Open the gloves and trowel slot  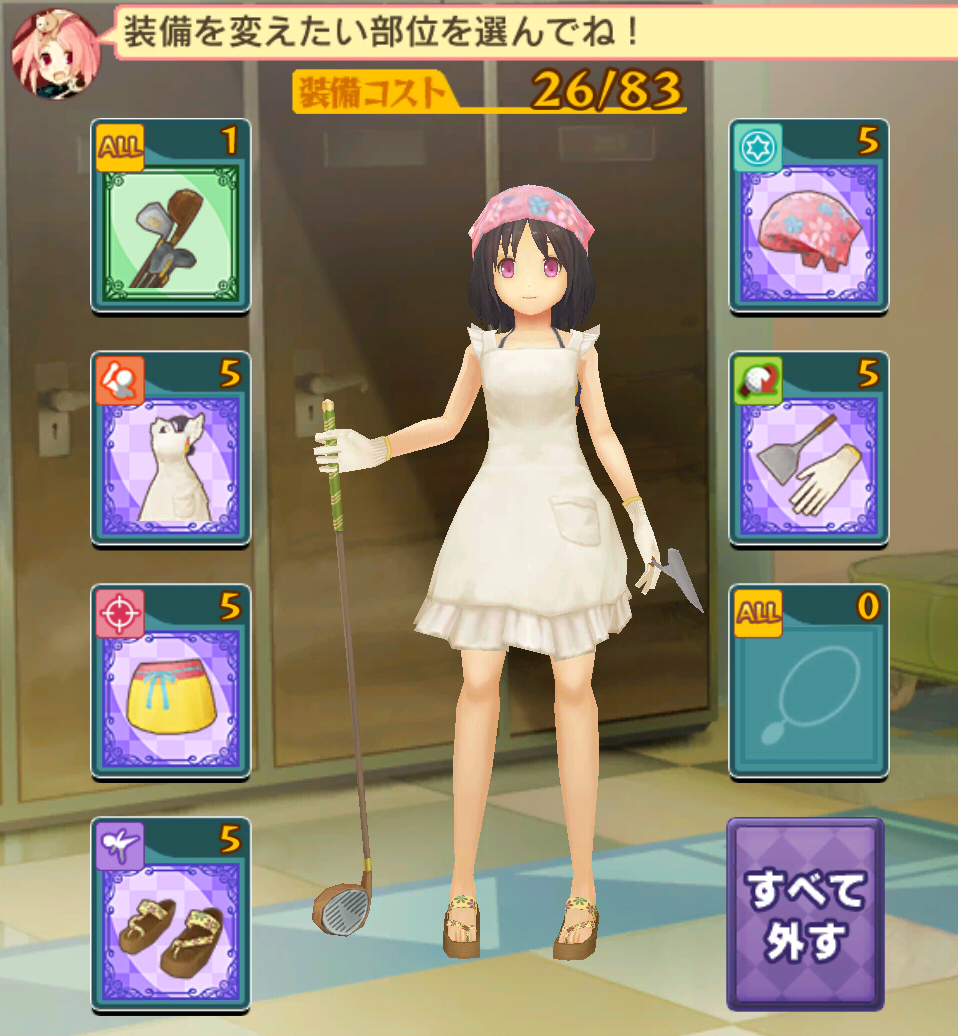(x=809, y=449)
